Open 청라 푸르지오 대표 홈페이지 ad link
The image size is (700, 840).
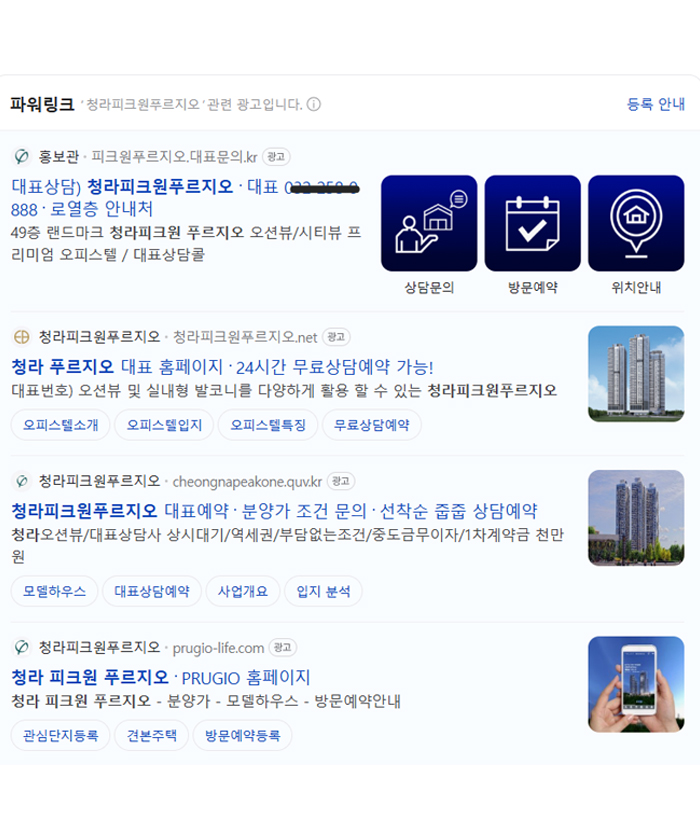point(222,366)
